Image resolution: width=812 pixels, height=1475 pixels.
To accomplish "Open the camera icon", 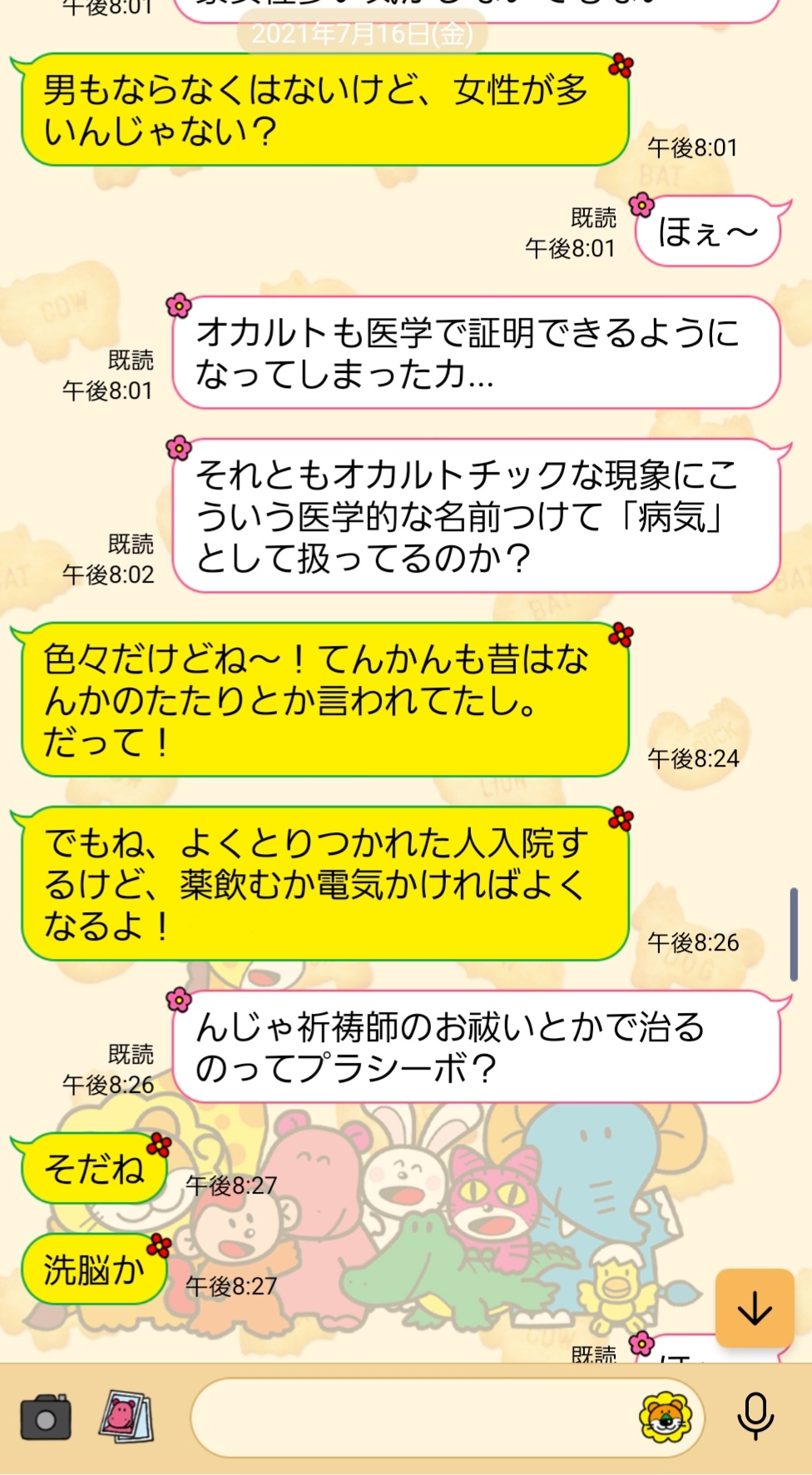I will [45, 1418].
